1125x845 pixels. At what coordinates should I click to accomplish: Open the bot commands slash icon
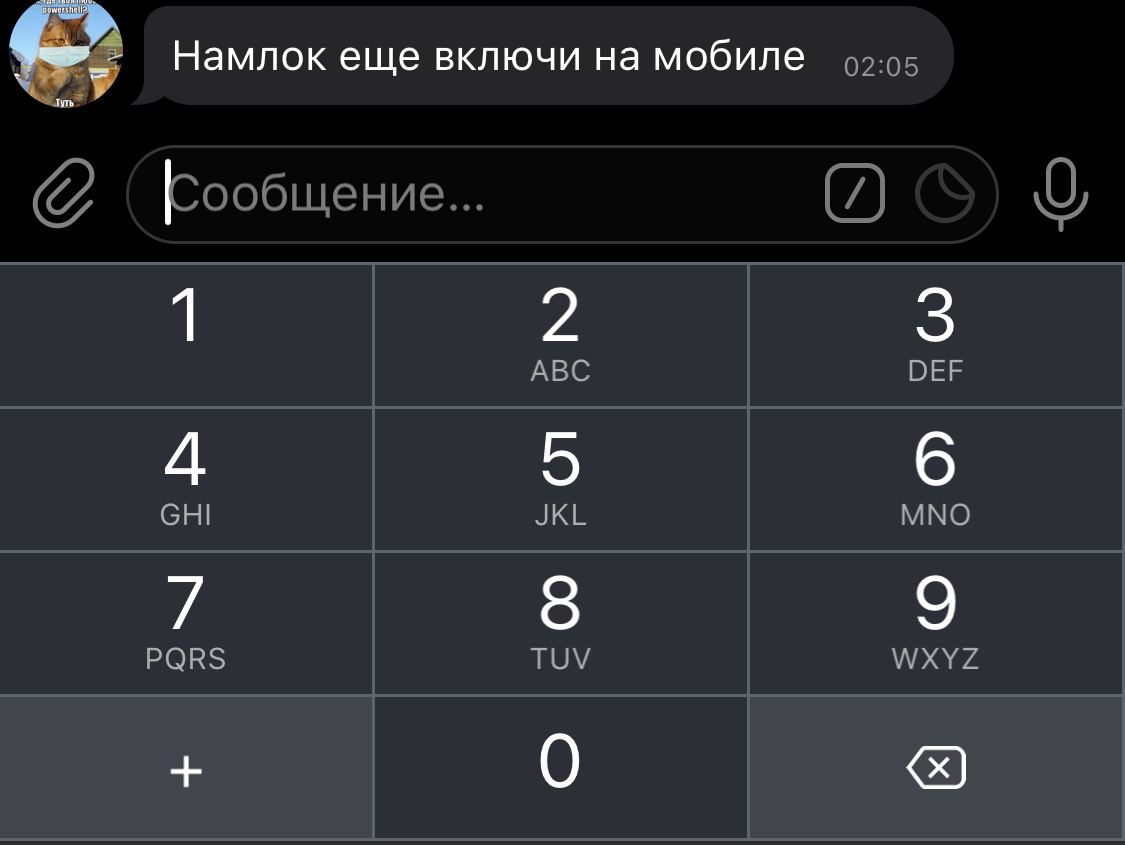(x=854, y=194)
